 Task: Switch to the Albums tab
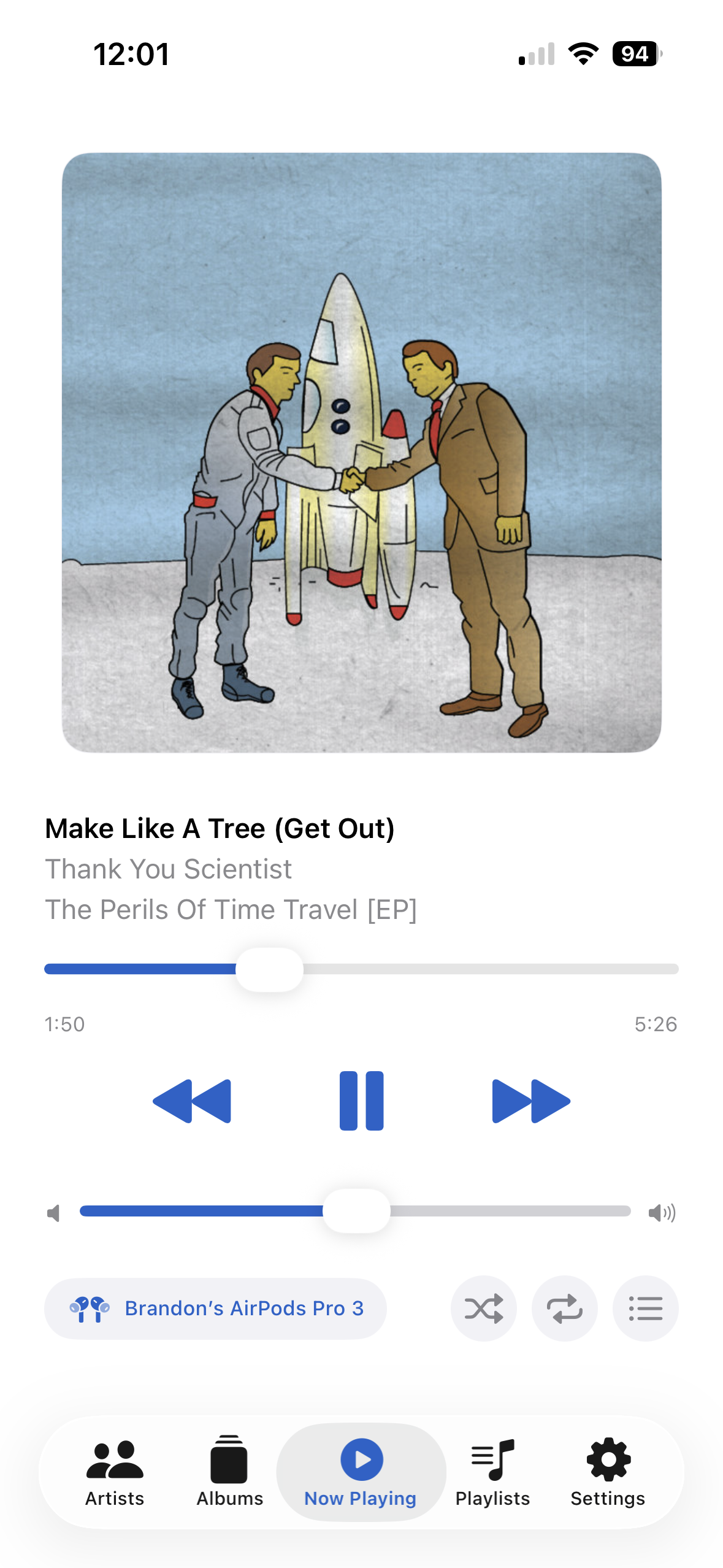coord(229,1472)
